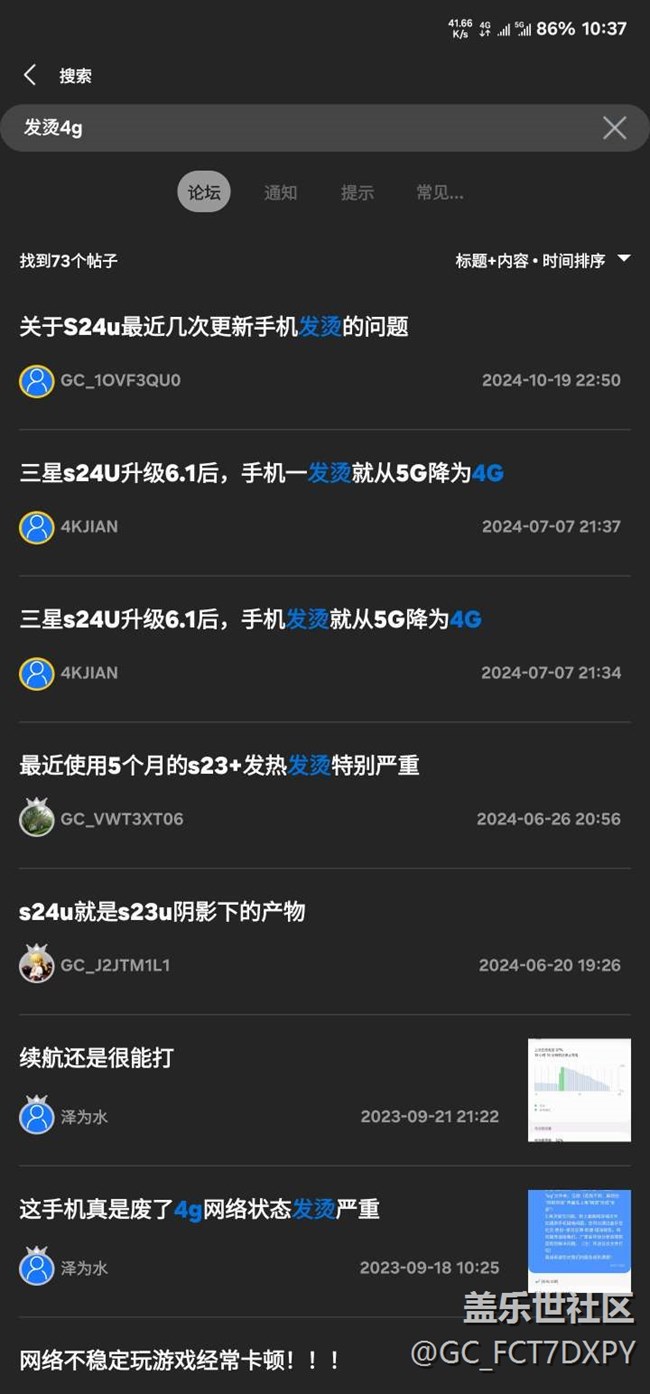The width and height of the screenshot is (650, 1394).
Task: Open the 常见… tab
Action: click(440, 192)
